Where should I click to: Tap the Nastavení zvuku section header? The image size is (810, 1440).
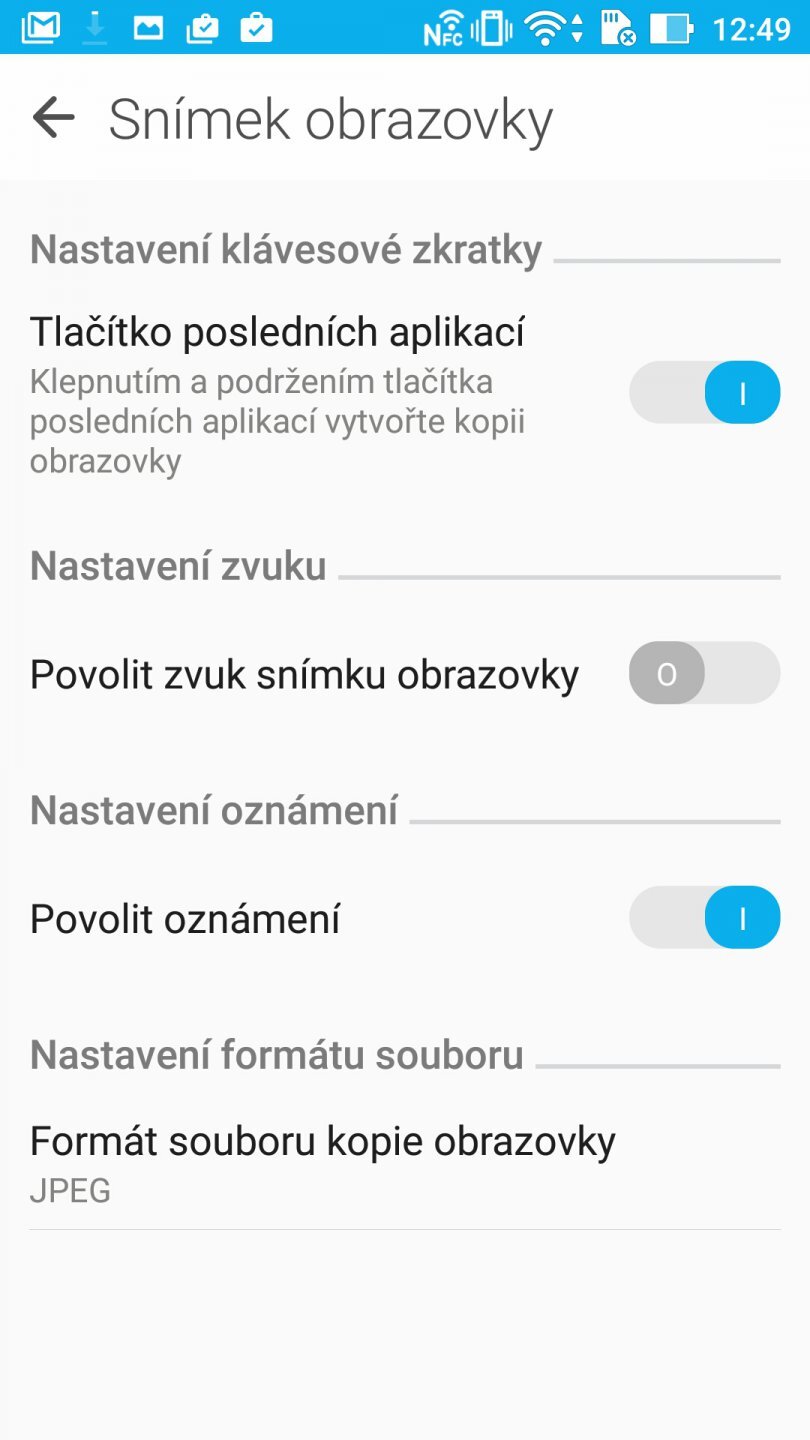click(x=178, y=565)
